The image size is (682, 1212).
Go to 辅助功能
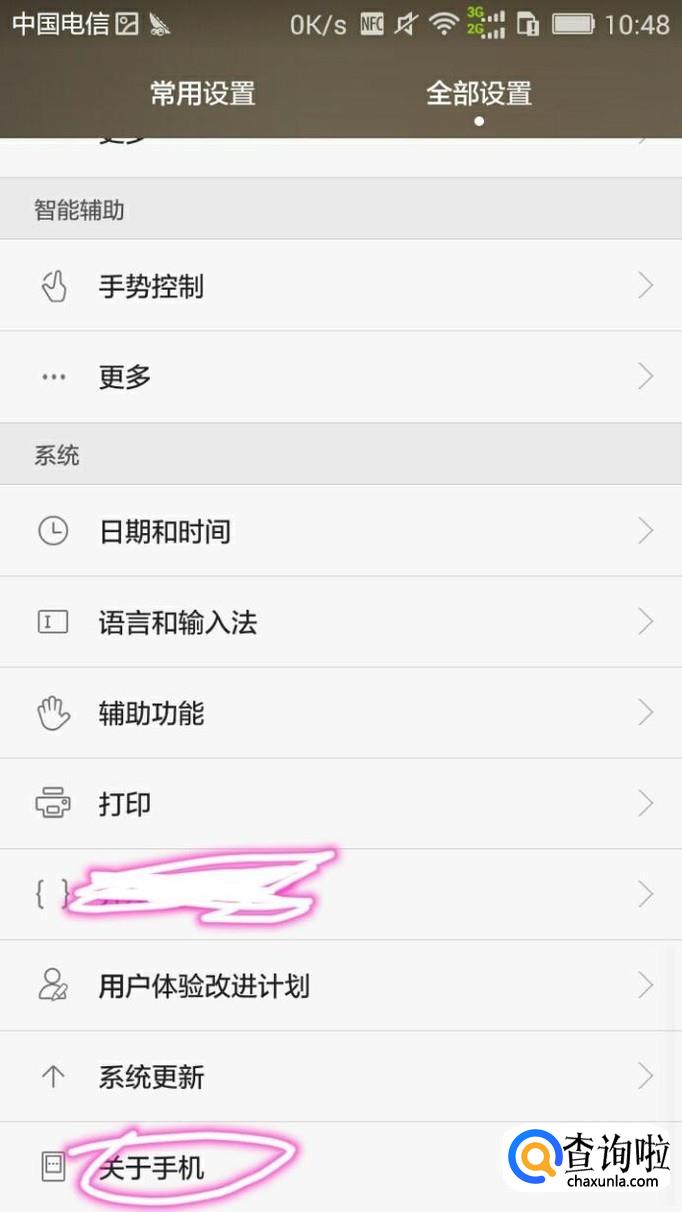coord(340,713)
